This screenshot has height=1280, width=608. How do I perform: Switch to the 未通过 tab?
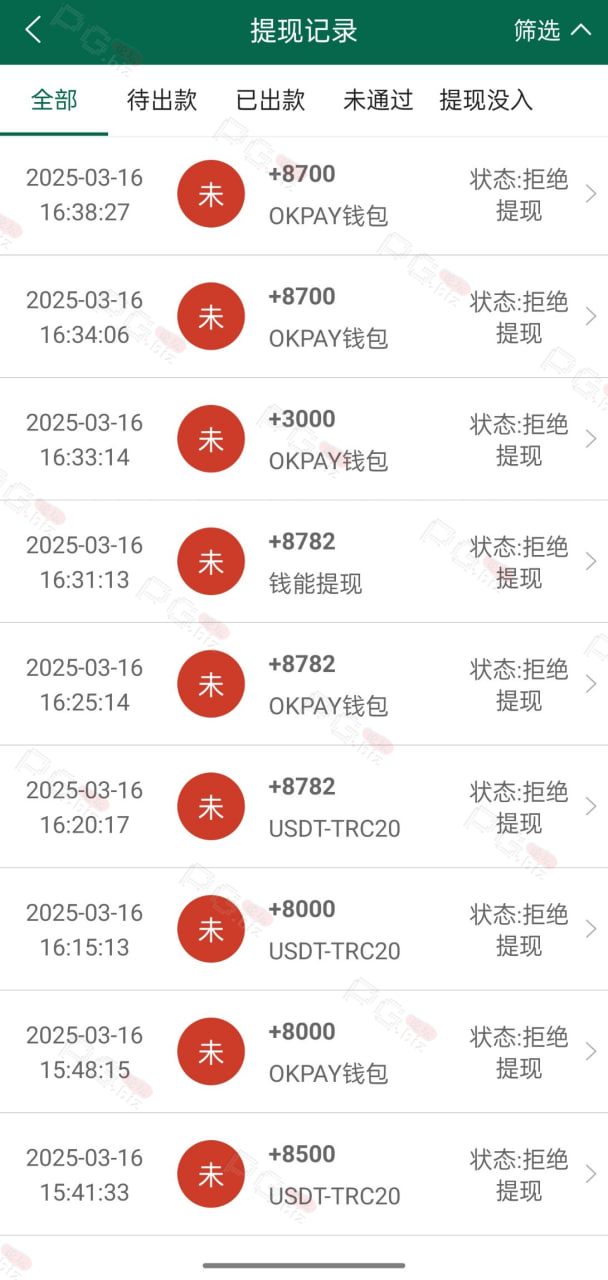[x=378, y=100]
